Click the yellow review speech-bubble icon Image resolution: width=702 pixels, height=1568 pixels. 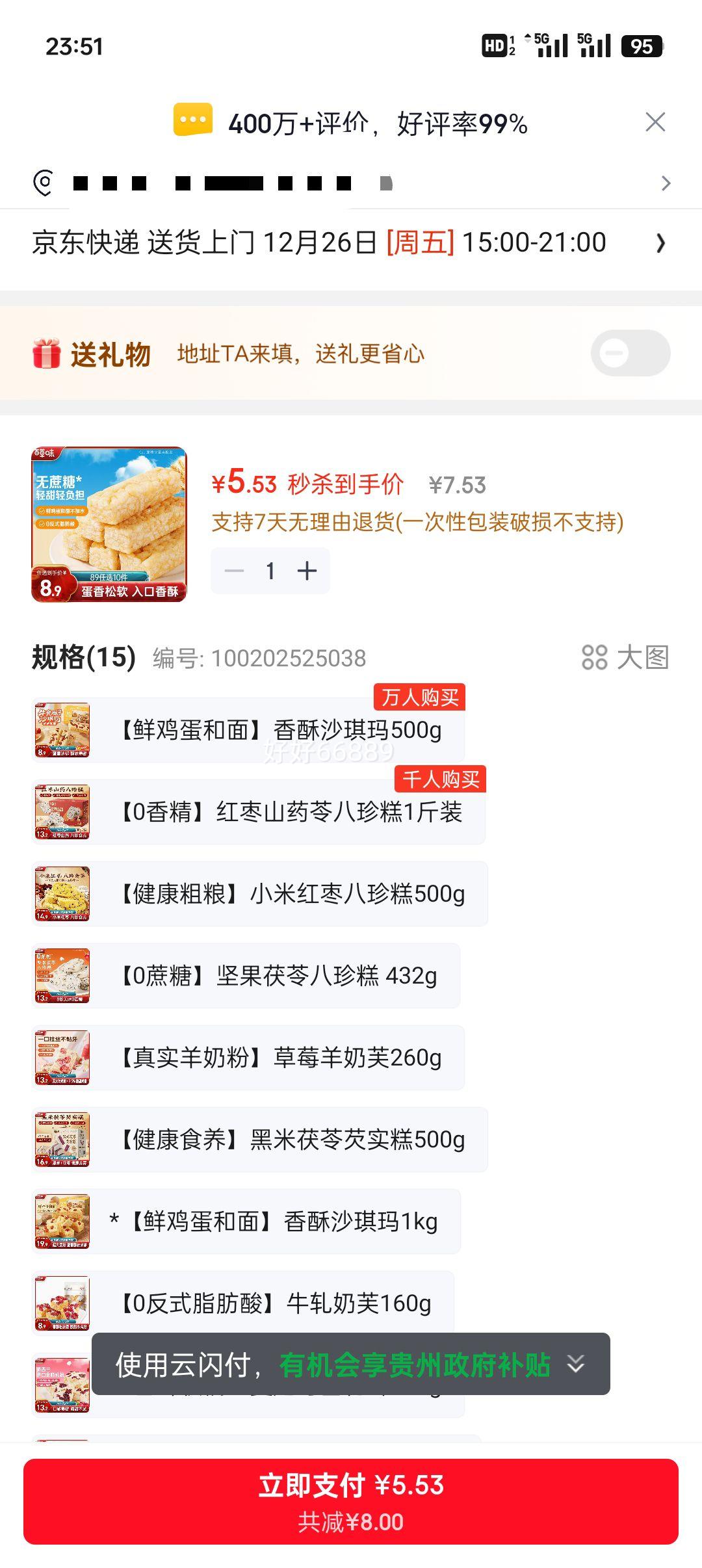click(x=192, y=120)
